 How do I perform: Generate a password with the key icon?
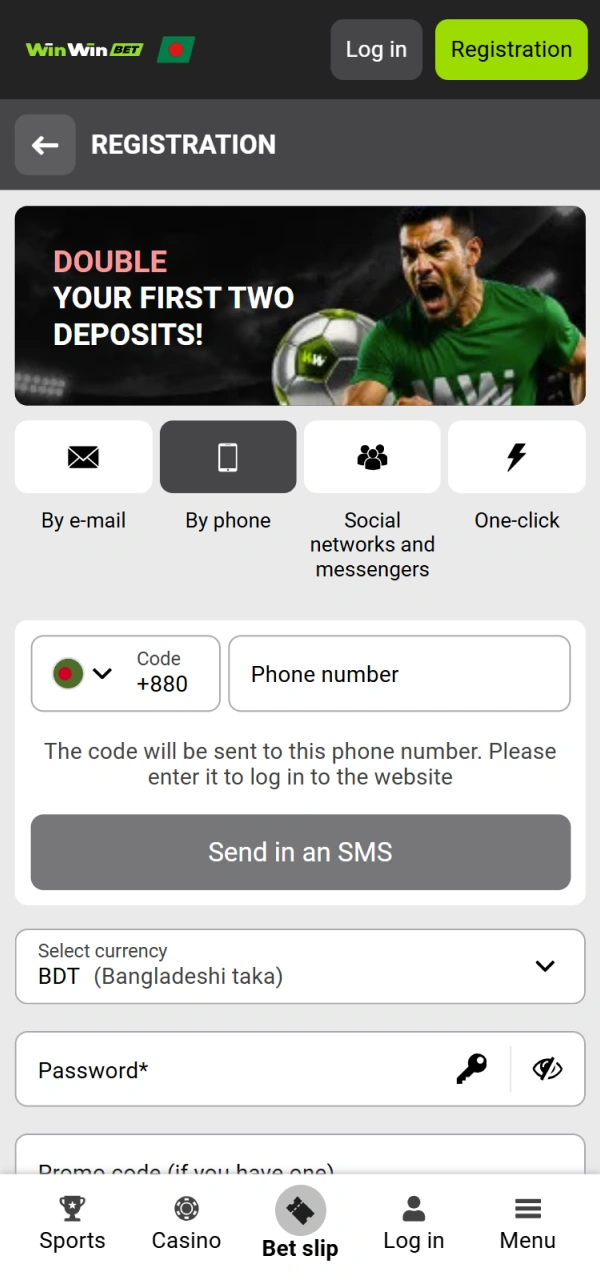click(x=471, y=1069)
